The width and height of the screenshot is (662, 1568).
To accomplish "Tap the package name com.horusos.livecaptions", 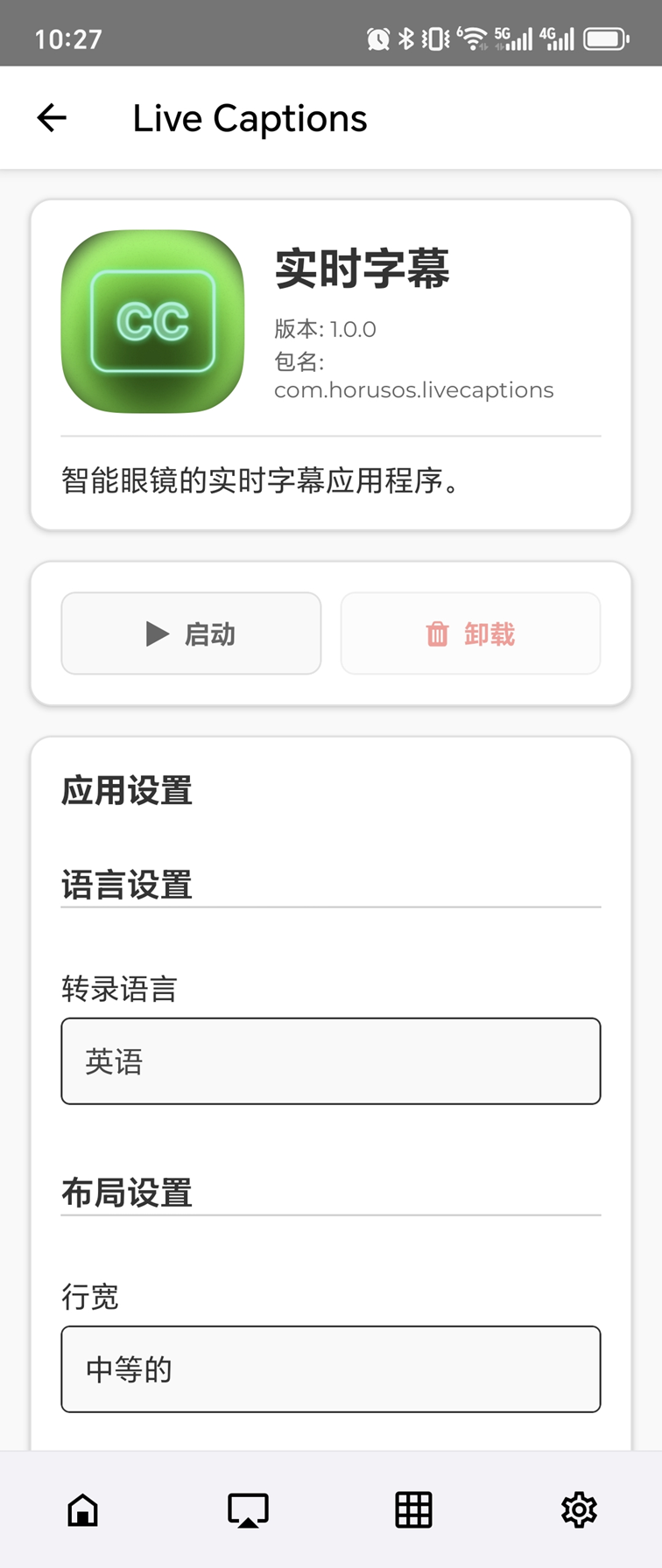I will click(412, 389).
